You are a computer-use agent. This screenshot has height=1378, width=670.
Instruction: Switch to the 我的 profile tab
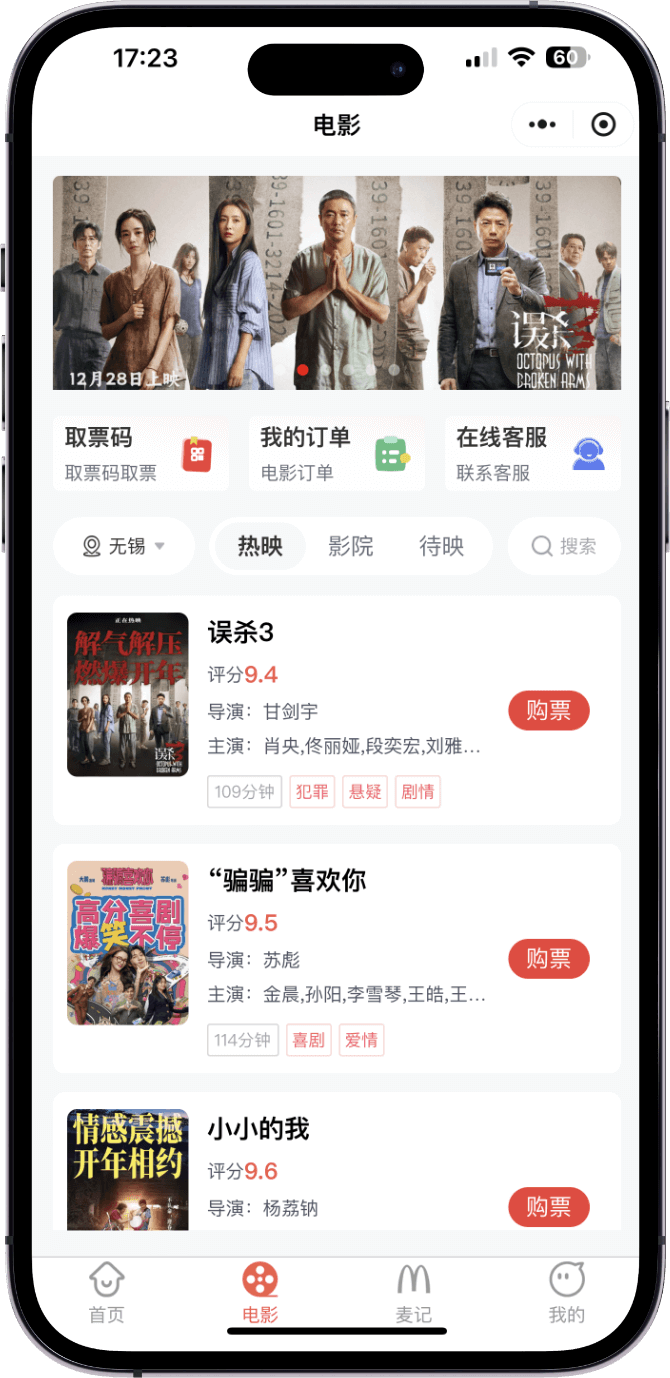tap(566, 1292)
